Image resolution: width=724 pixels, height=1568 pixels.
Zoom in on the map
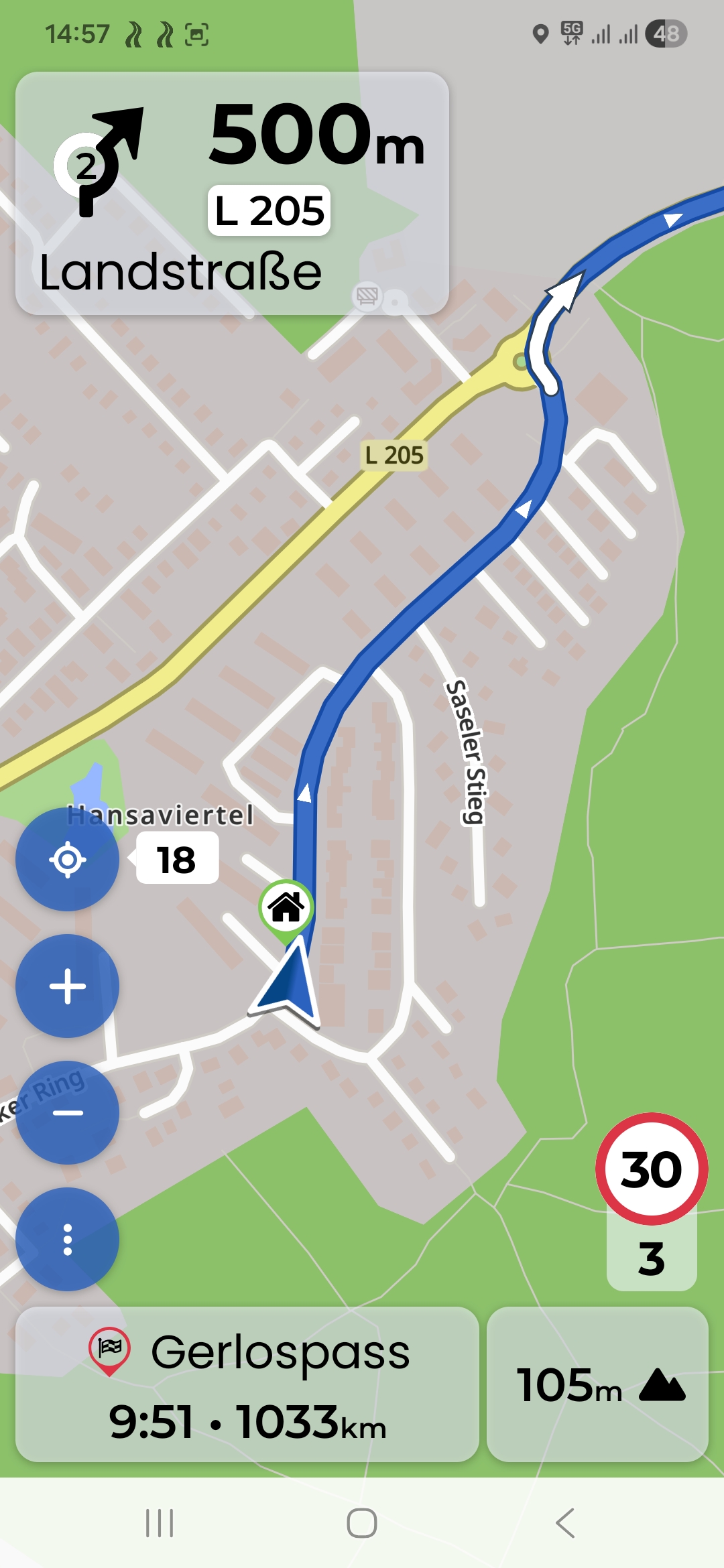(67, 986)
